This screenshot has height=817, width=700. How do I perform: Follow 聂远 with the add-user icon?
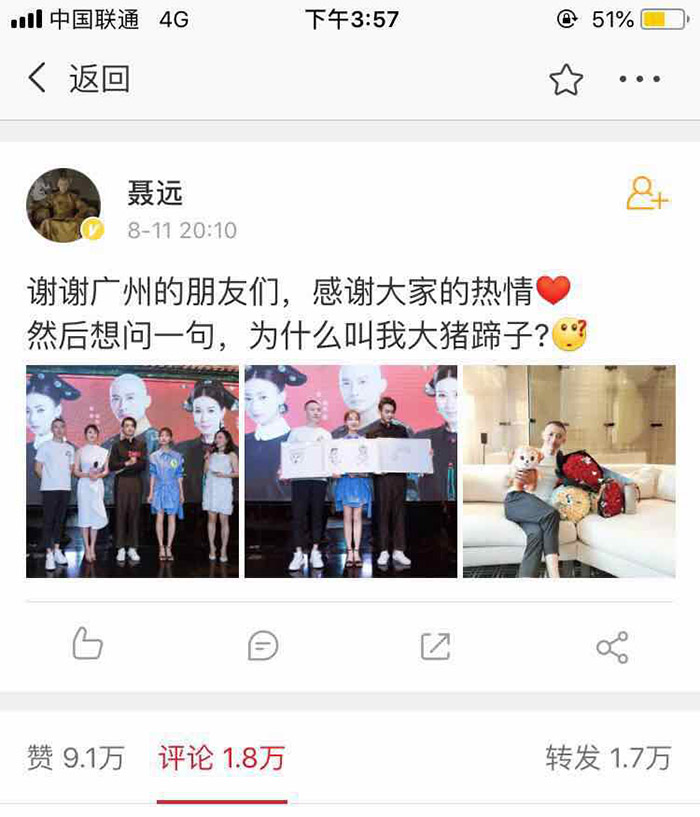pyautogui.click(x=646, y=194)
